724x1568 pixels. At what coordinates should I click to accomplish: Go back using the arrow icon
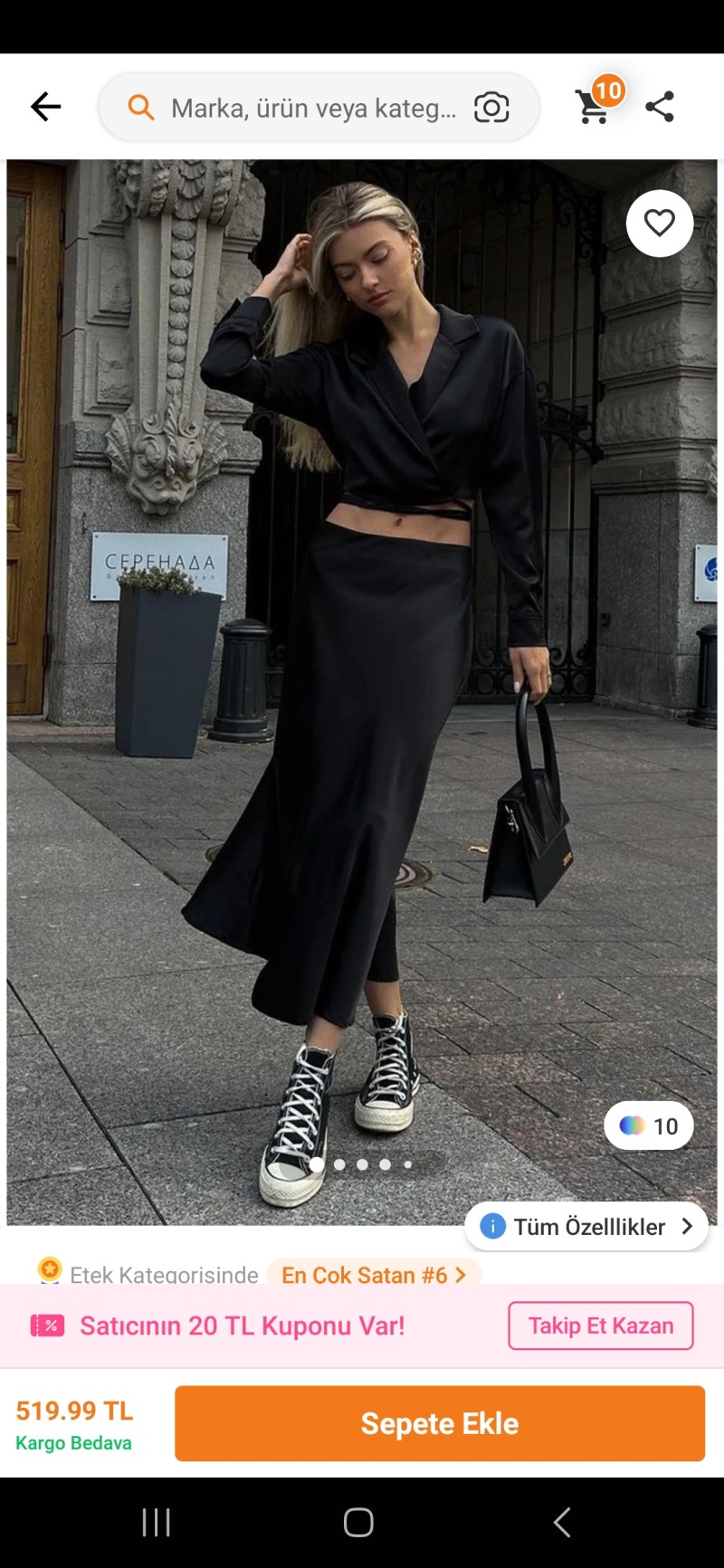click(x=45, y=107)
